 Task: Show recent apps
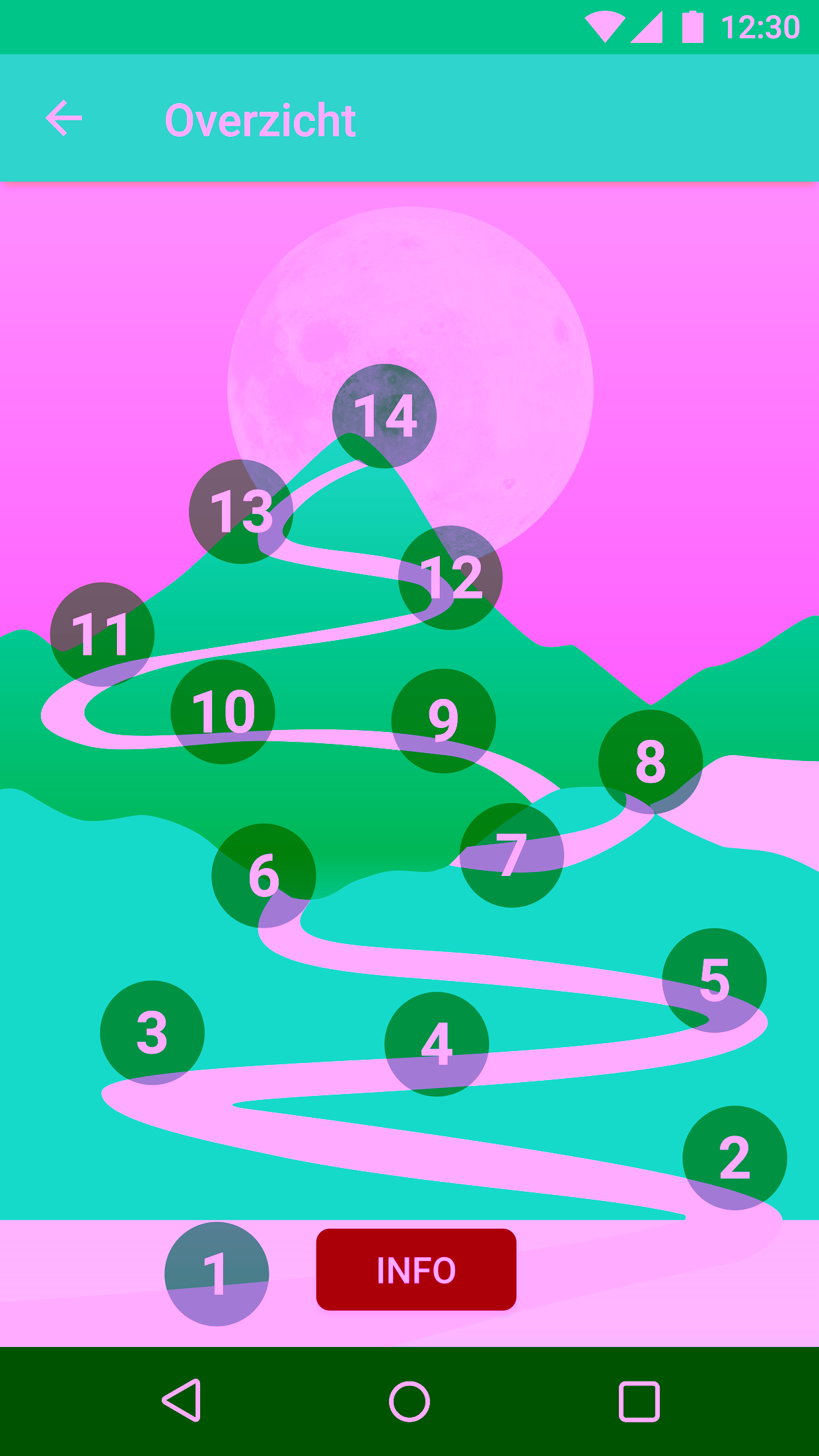(x=639, y=1401)
